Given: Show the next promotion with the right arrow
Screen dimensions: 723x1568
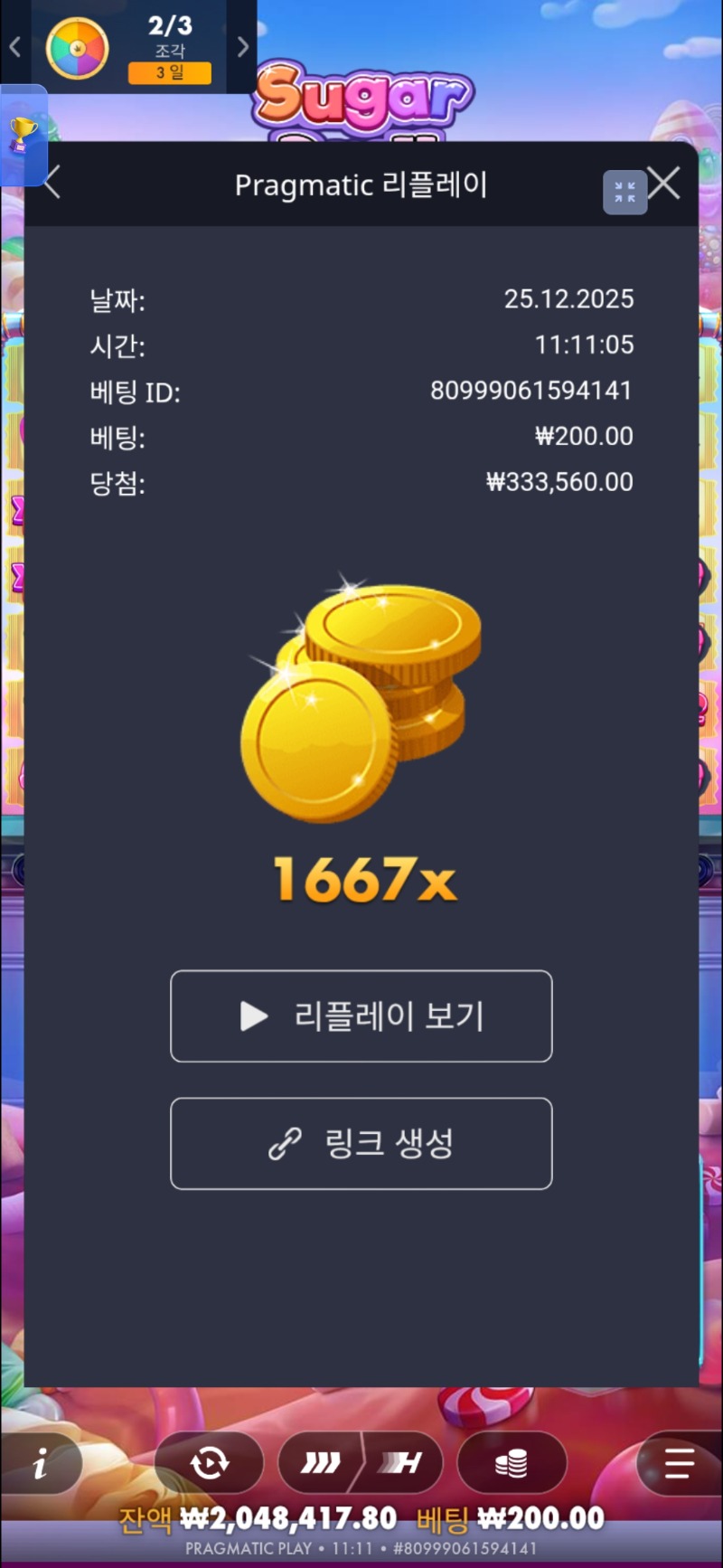Looking at the screenshot, I should click(242, 47).
